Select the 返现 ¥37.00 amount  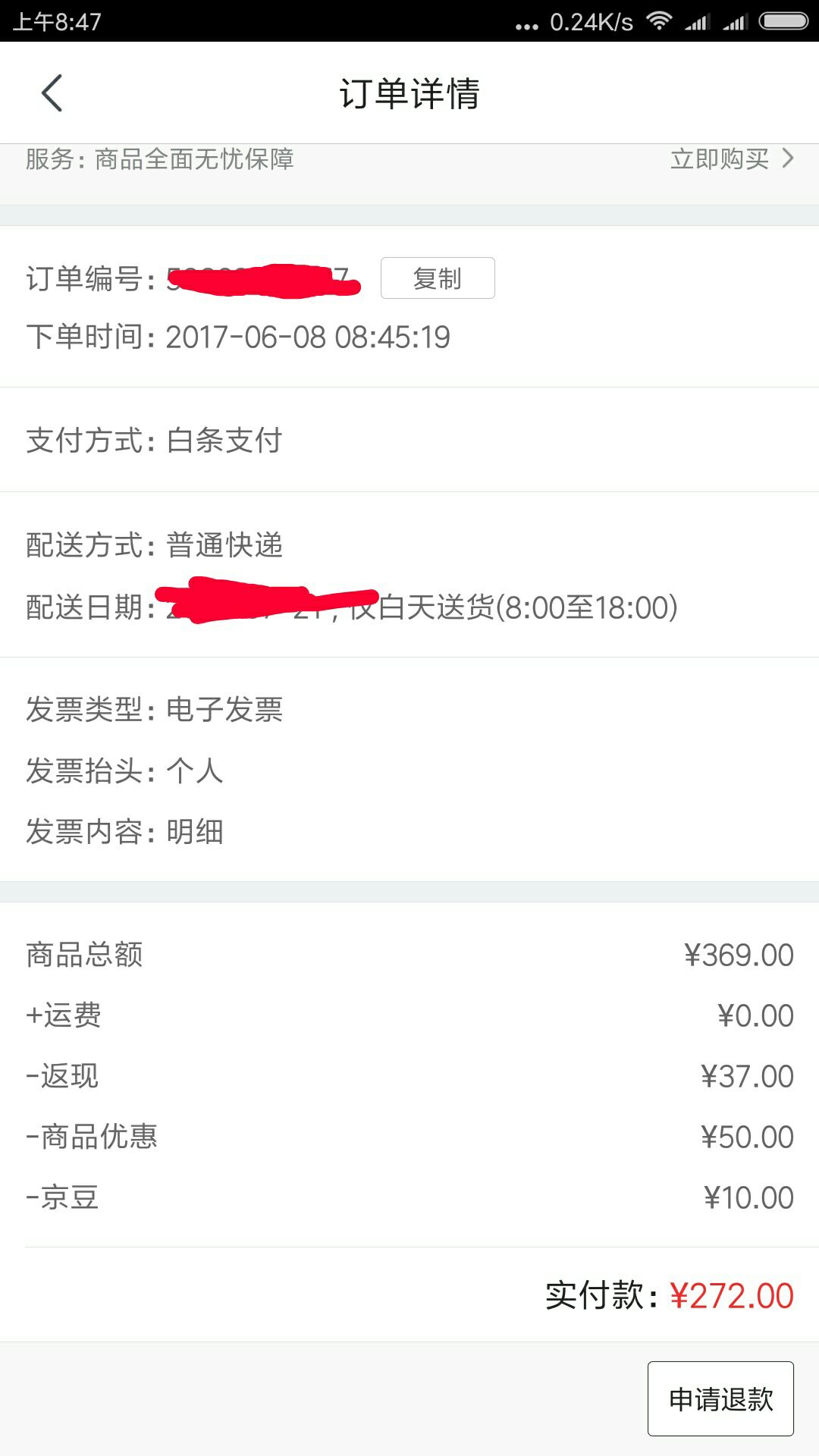click(x=745, y=1075)
